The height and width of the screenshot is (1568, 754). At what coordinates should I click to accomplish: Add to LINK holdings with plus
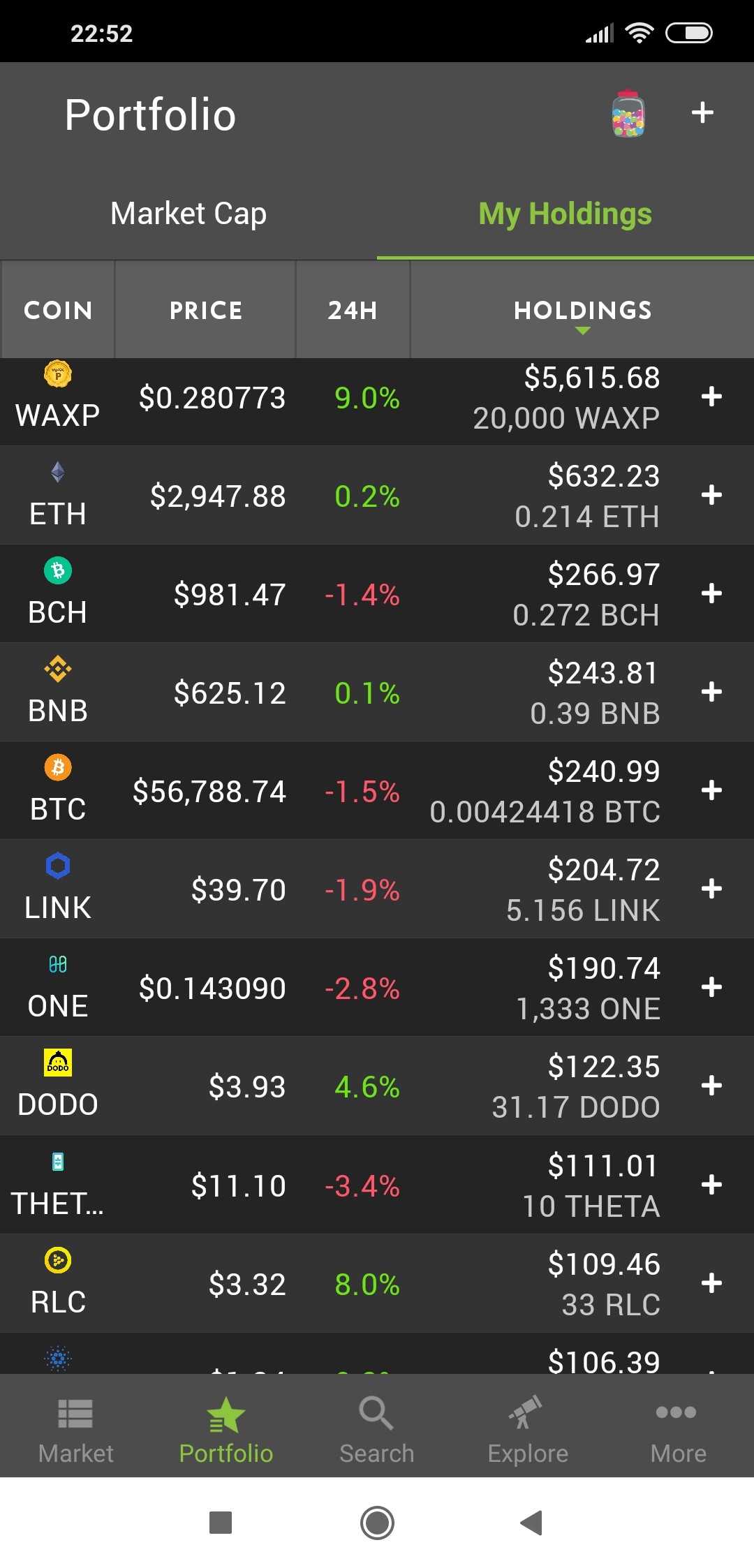coord(711,889)
